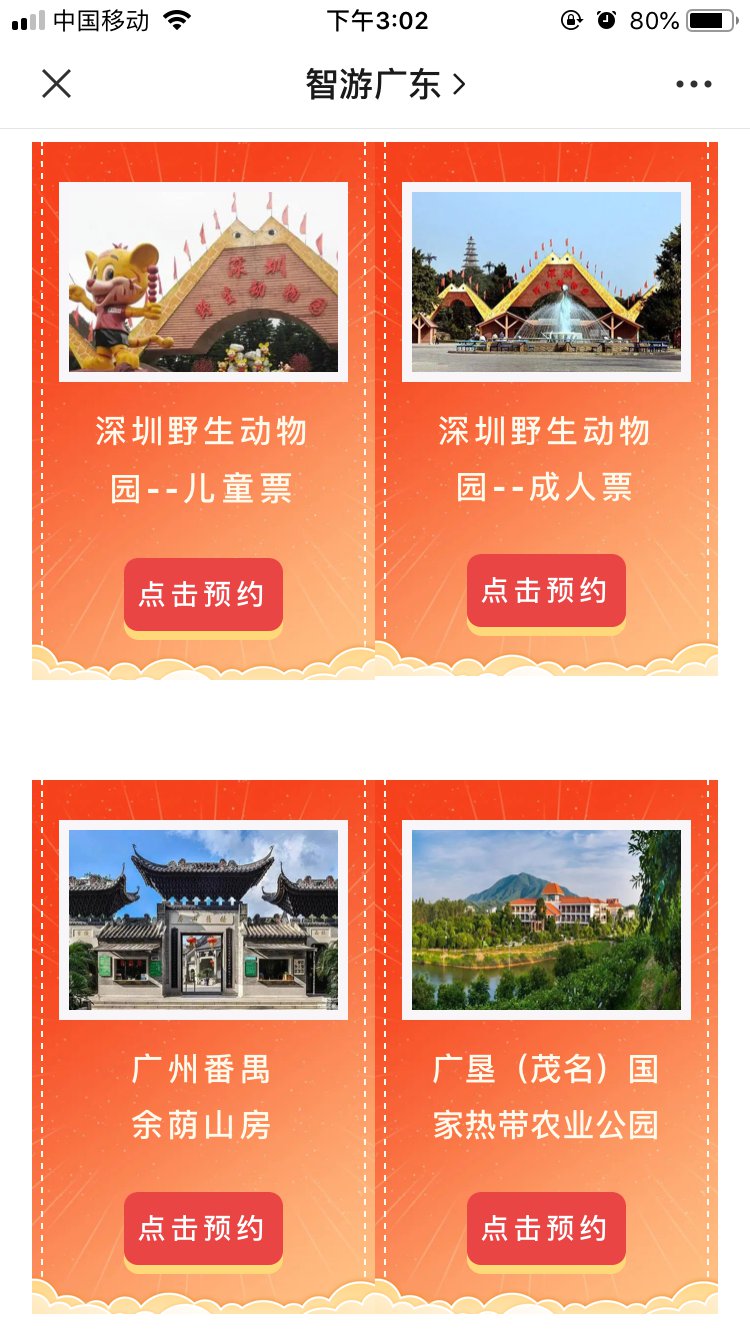Tap 点击预约 for 广垦（茂名）国家热带农业公园
Viewport: 750px width, 1334px height.
click(546, 1228)
